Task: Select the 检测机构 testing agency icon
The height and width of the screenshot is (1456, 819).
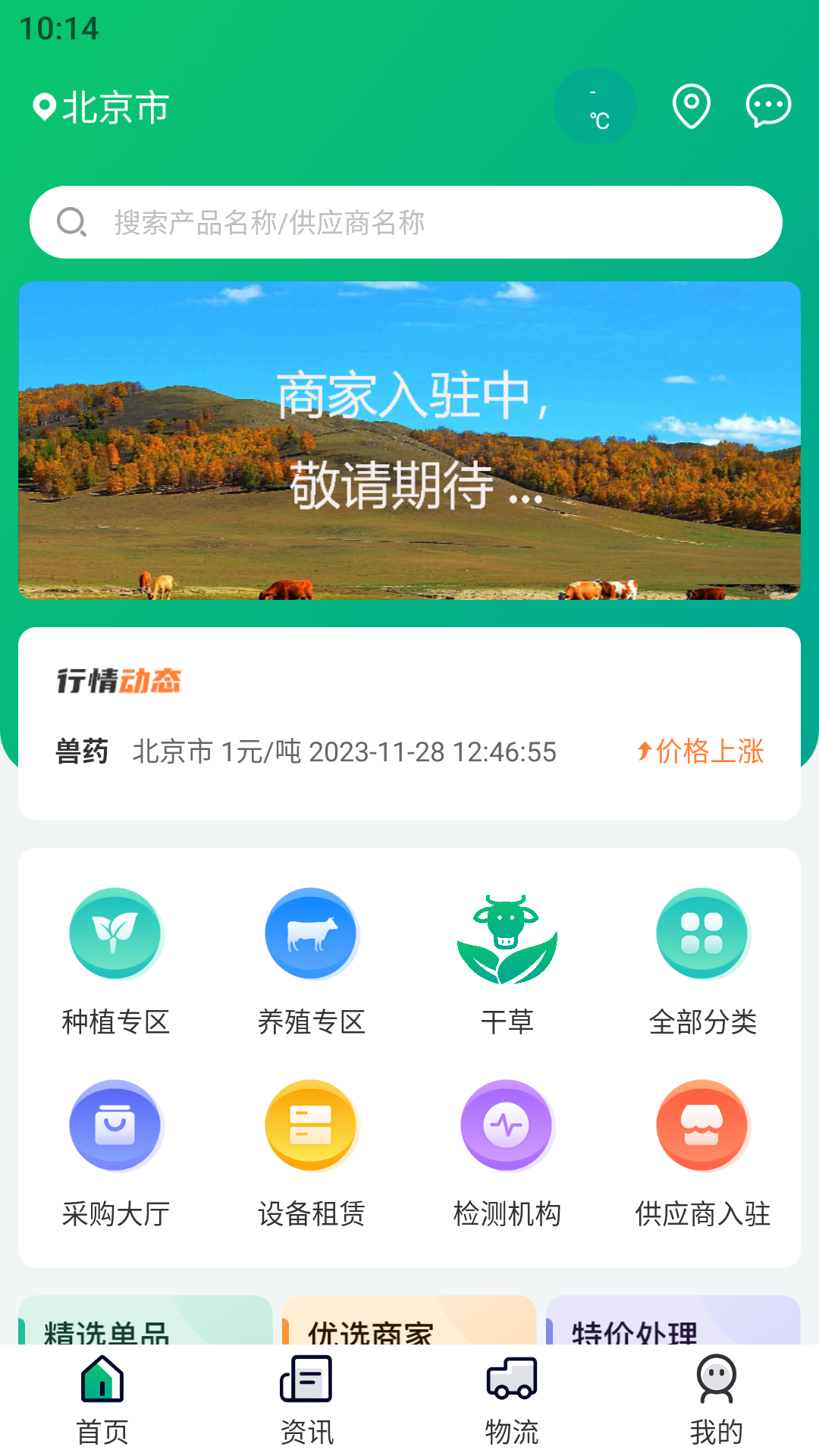Action: 507,1149
